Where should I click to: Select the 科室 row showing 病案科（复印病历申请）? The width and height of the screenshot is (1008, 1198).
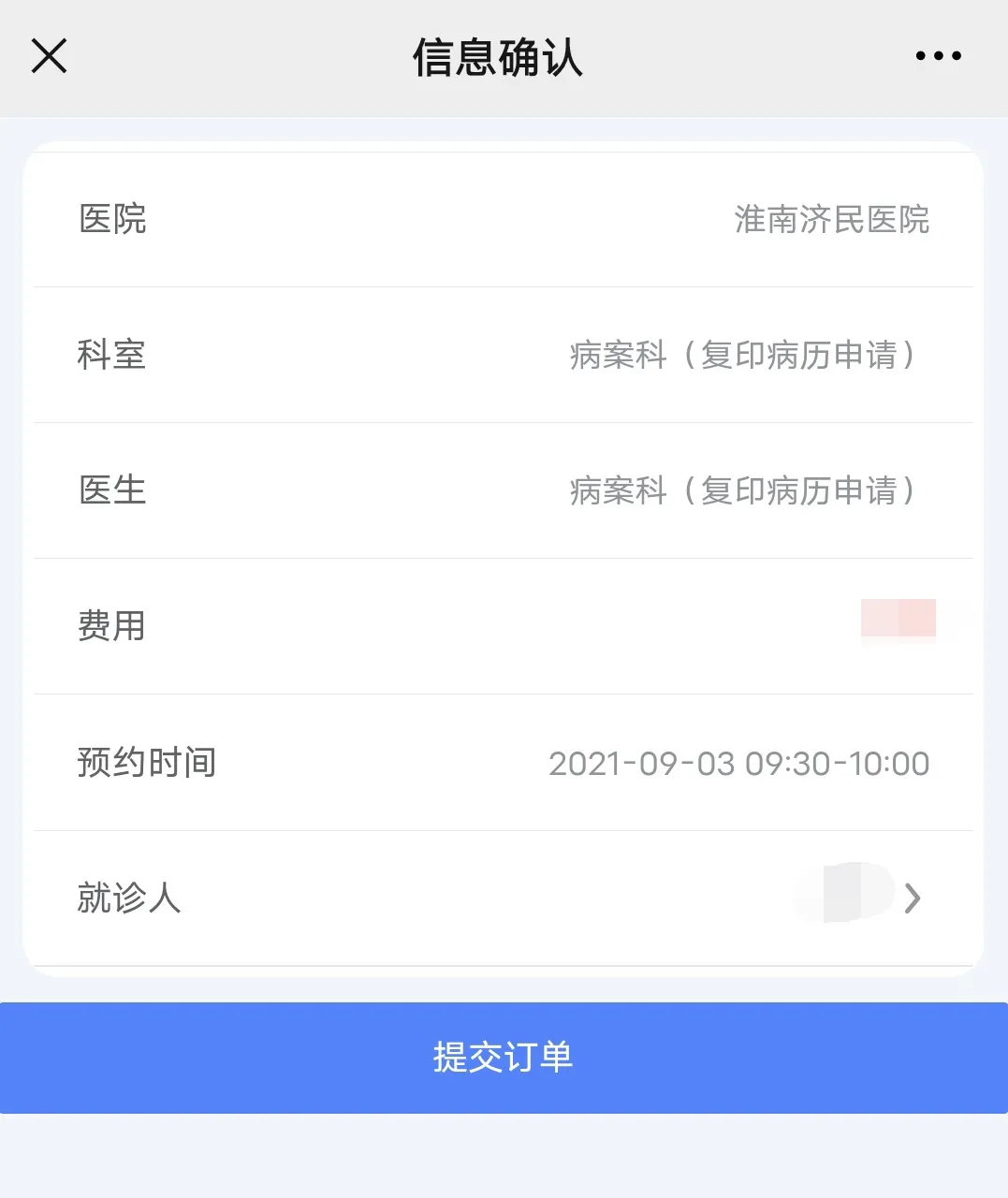744,356
